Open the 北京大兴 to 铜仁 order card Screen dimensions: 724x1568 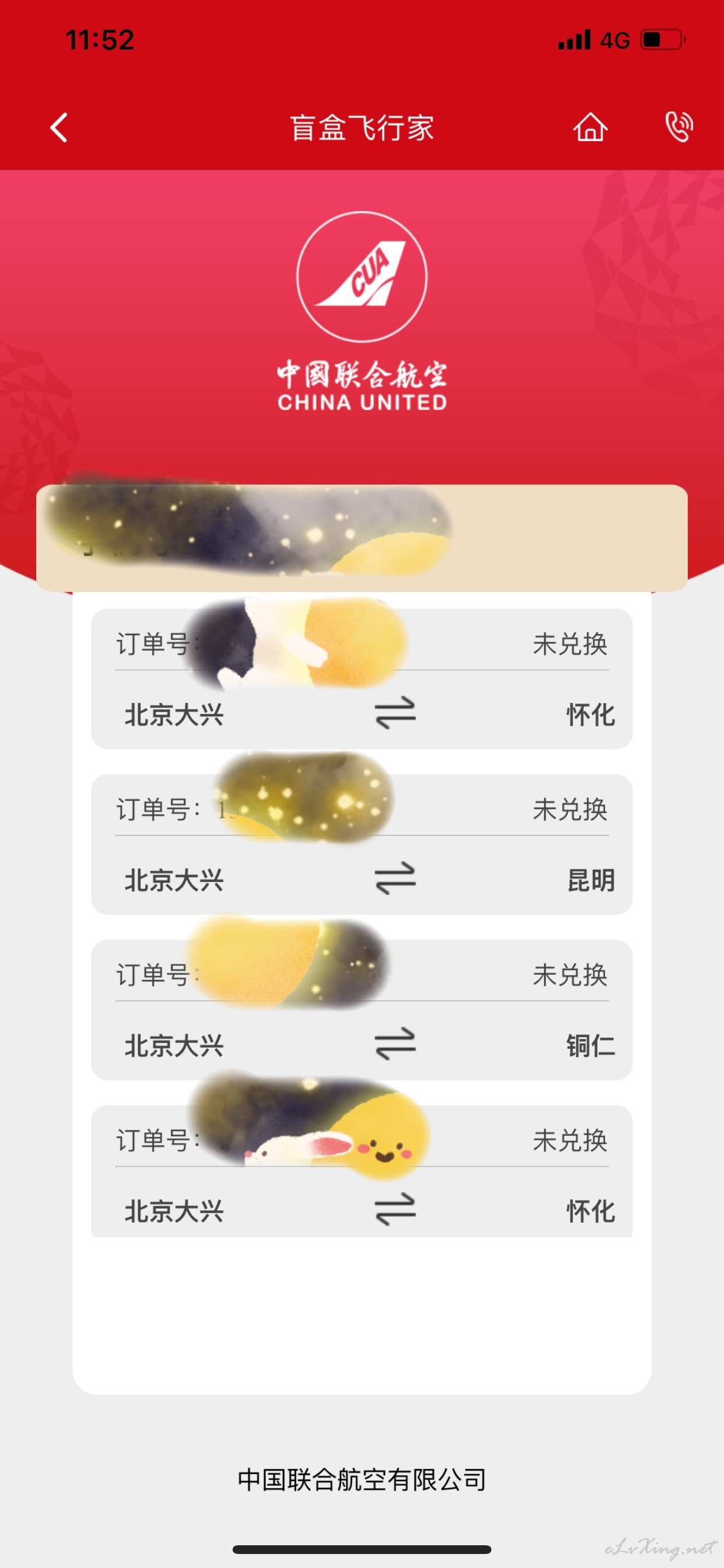pos(361,1010)
